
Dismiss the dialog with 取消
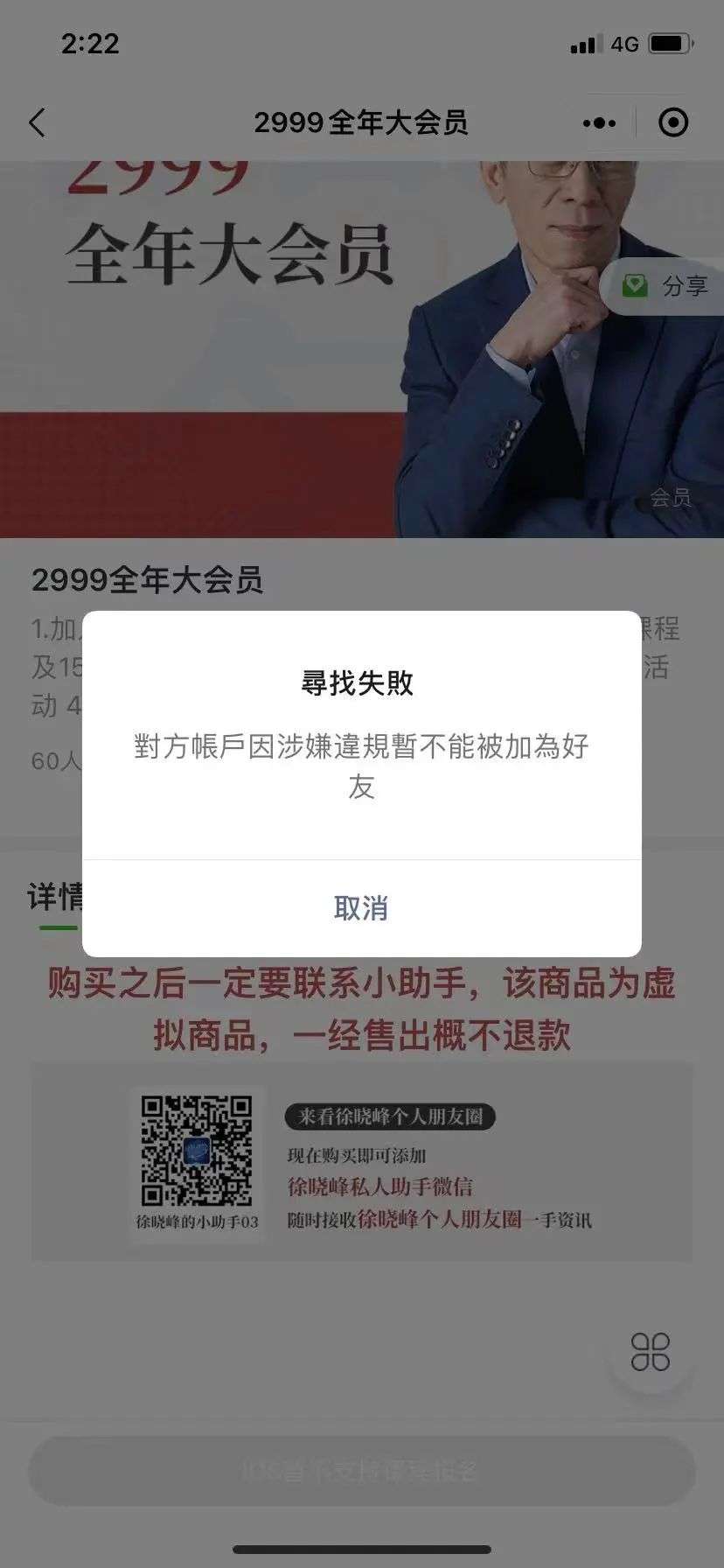click(x=361, y=908)
